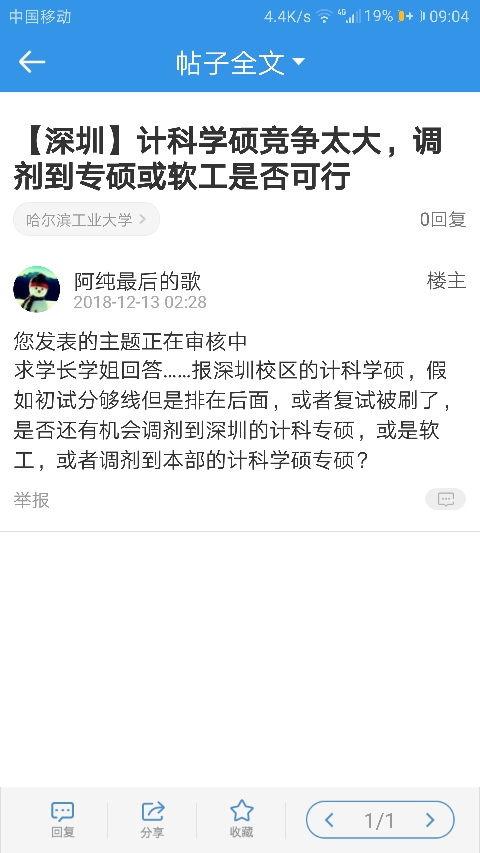Go to the next page arrow

point(430,820)
